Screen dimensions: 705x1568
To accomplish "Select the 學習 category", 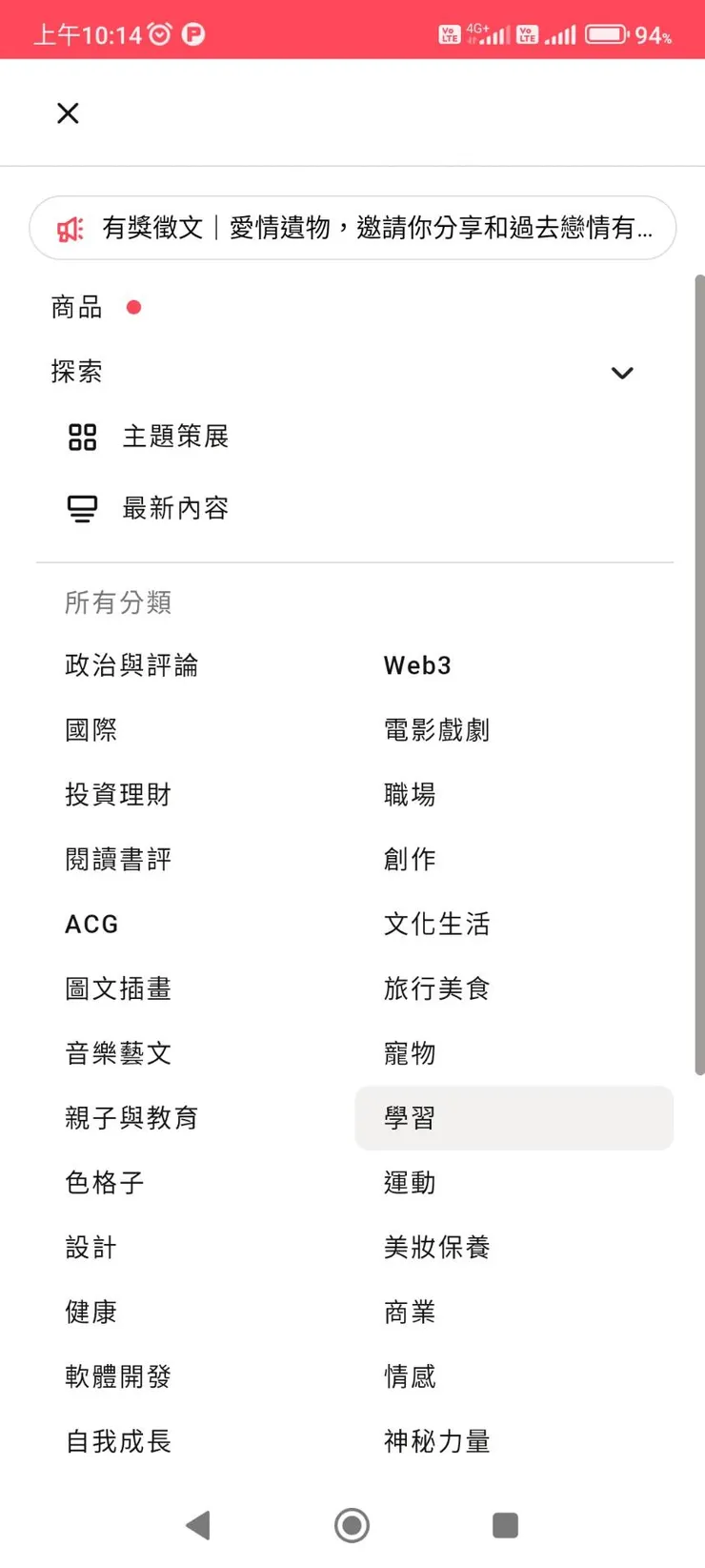I will coord(409,1117).
